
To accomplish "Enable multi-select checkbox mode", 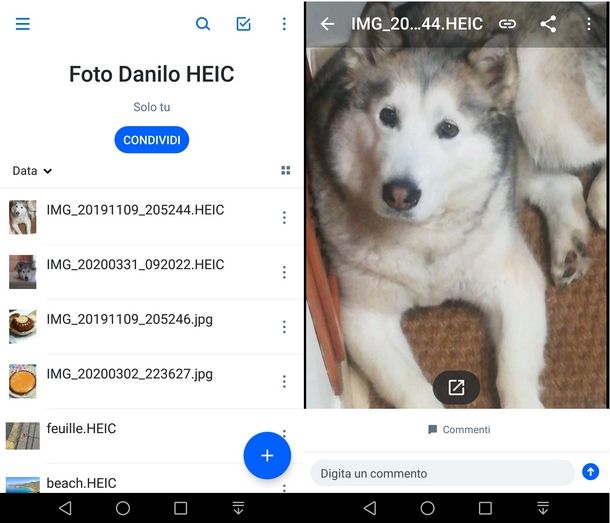I will click(x=243, y=24).
